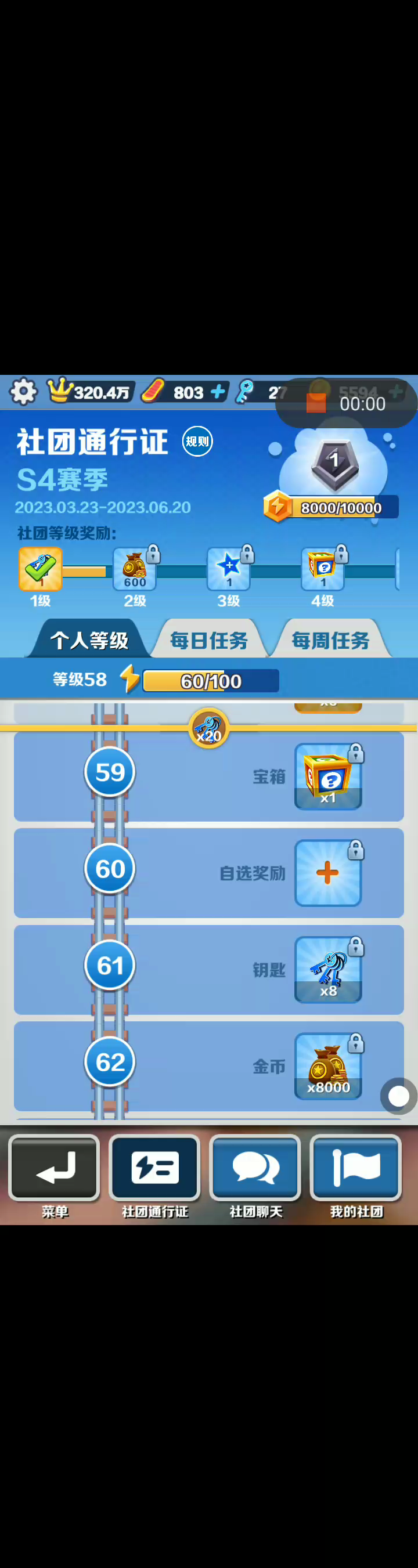
Task: Stop the screen recording timer
Action: click(316, 403)
